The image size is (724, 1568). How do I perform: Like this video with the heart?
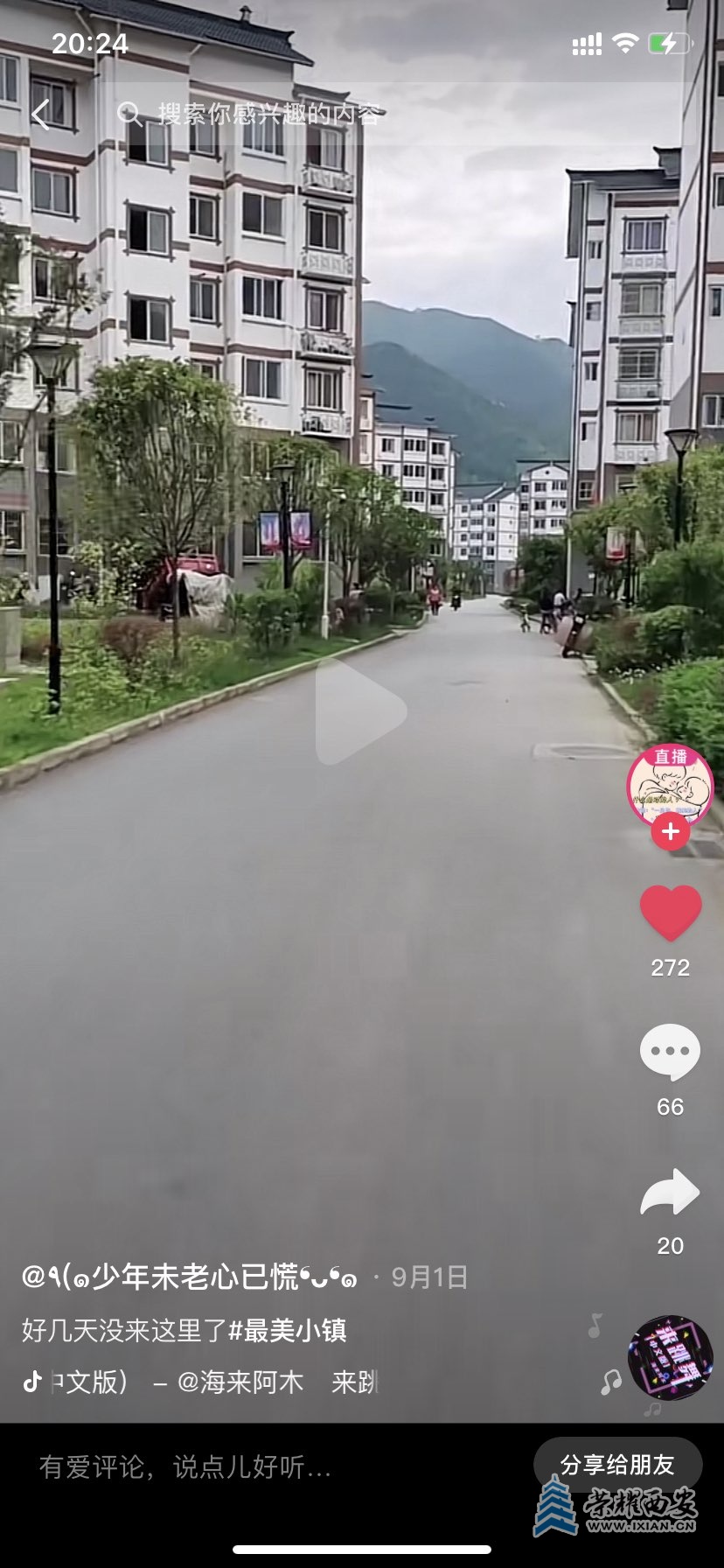pyautogui.click(x=671, y=913)
